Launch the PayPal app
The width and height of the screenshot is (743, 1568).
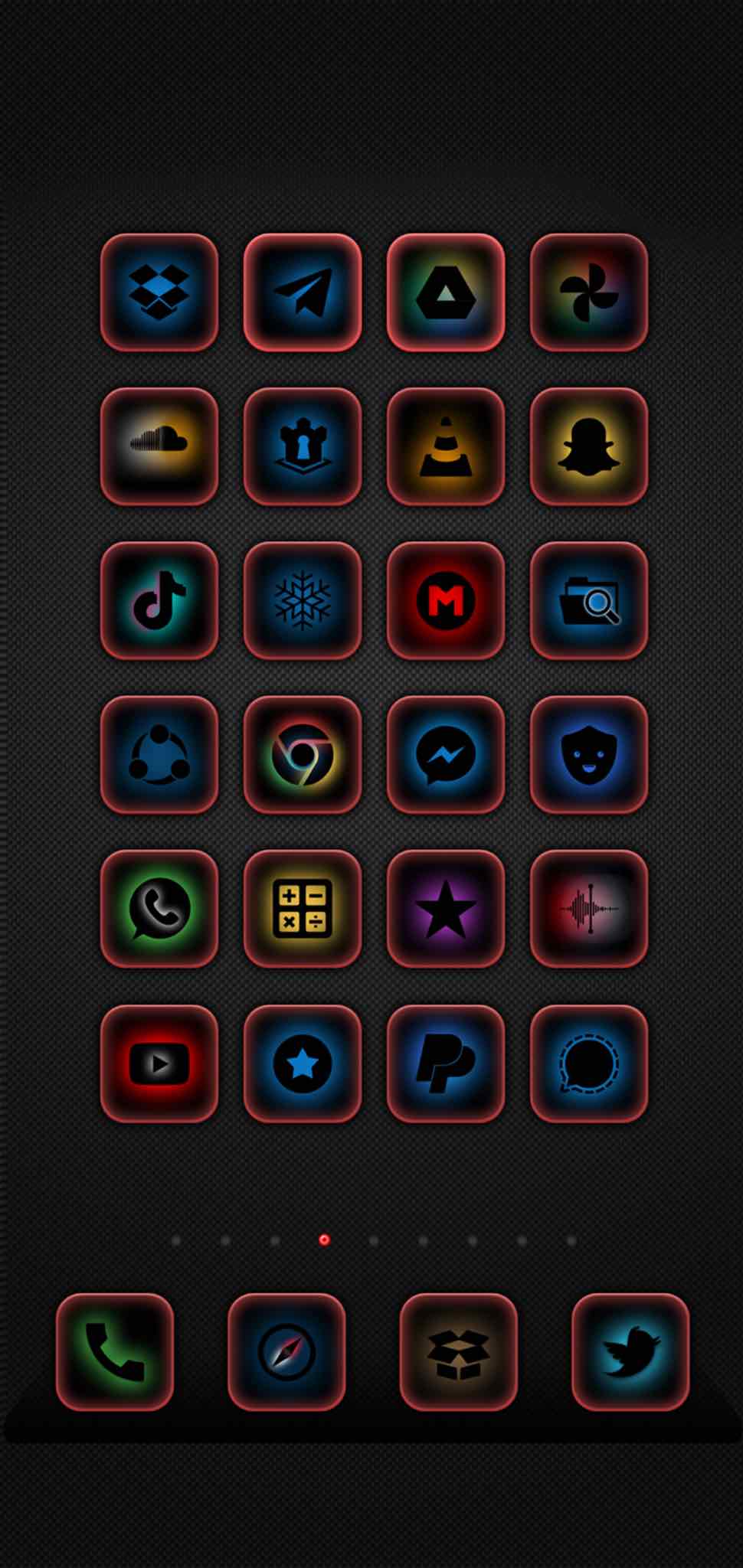coord(446,1063)
